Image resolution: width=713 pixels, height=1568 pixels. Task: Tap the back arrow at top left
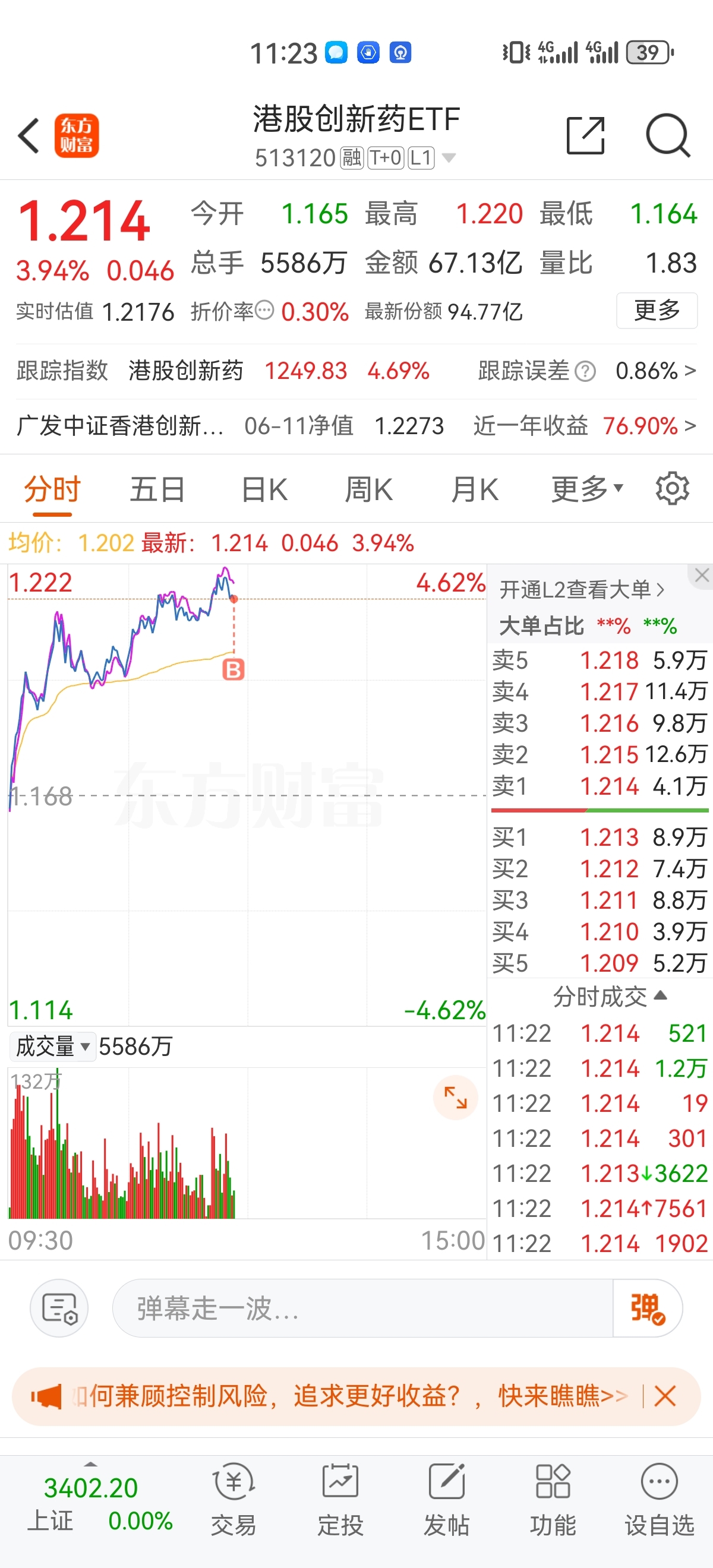29,135
